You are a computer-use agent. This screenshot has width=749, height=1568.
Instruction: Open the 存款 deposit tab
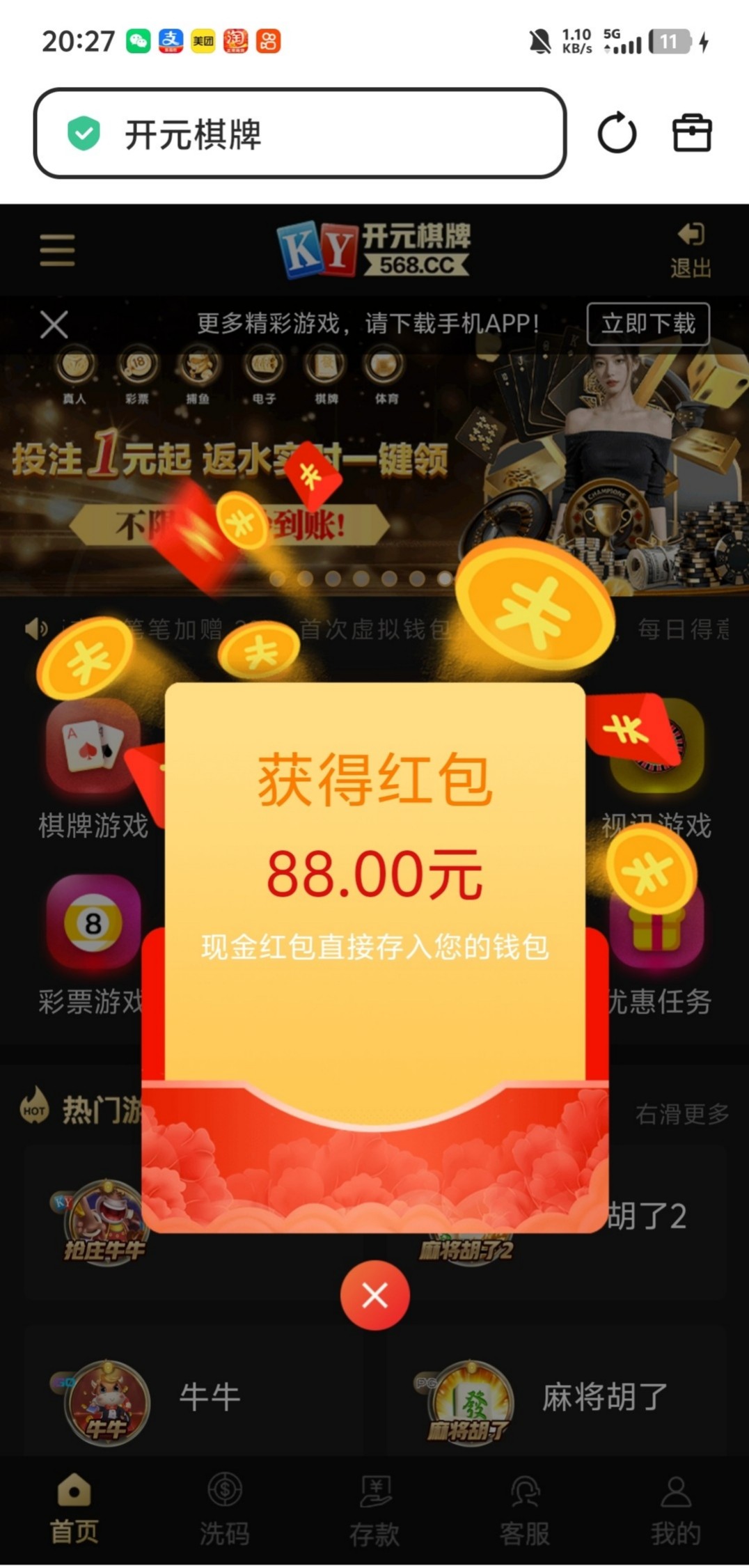(x=374, y=1511)
